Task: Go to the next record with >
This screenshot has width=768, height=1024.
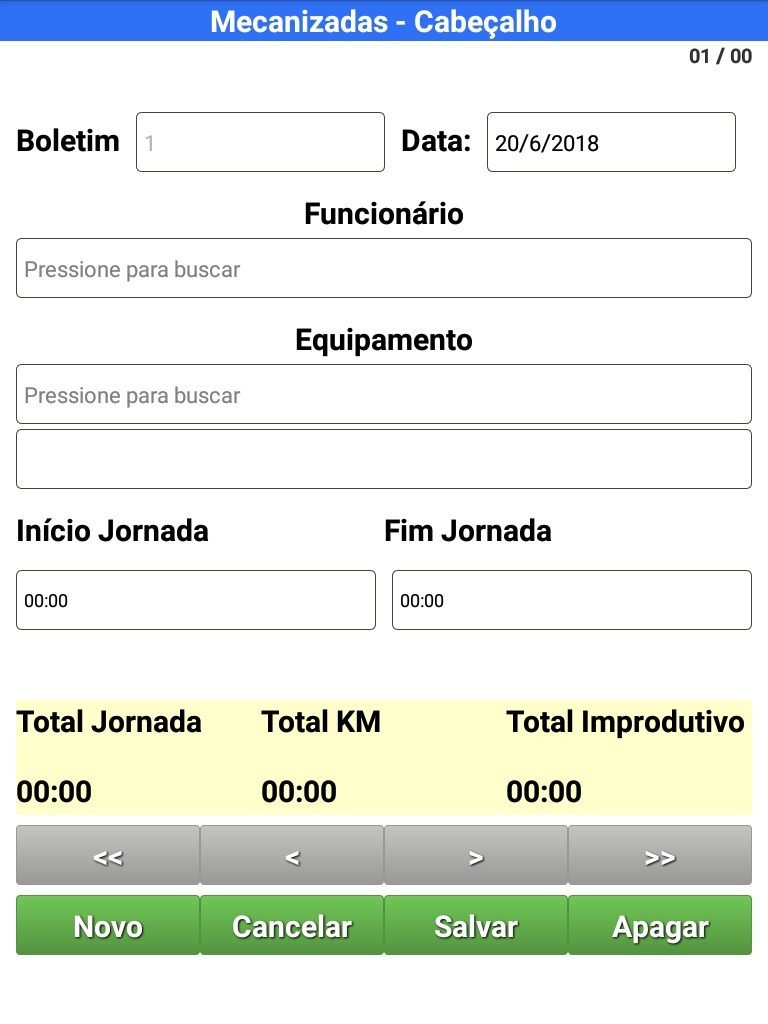Action: 476,856
